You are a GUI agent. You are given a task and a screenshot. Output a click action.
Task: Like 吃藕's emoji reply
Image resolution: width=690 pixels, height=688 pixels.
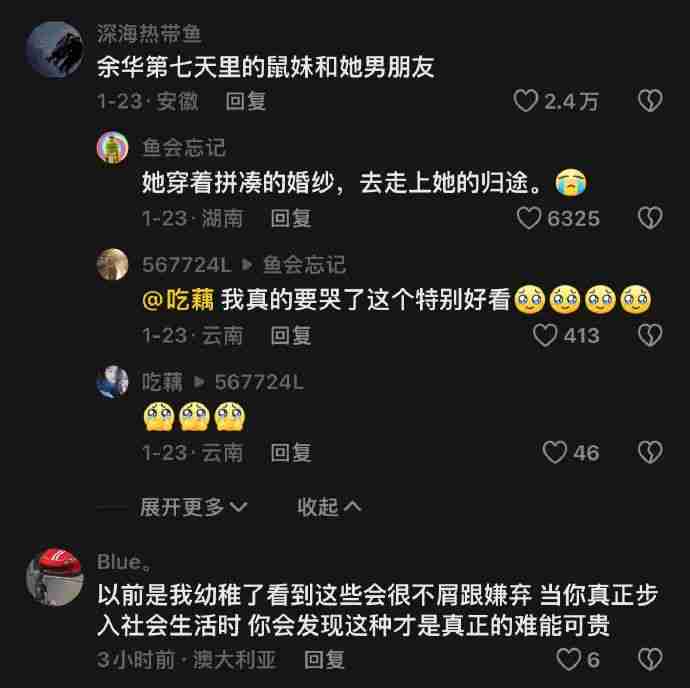(554, 452)
